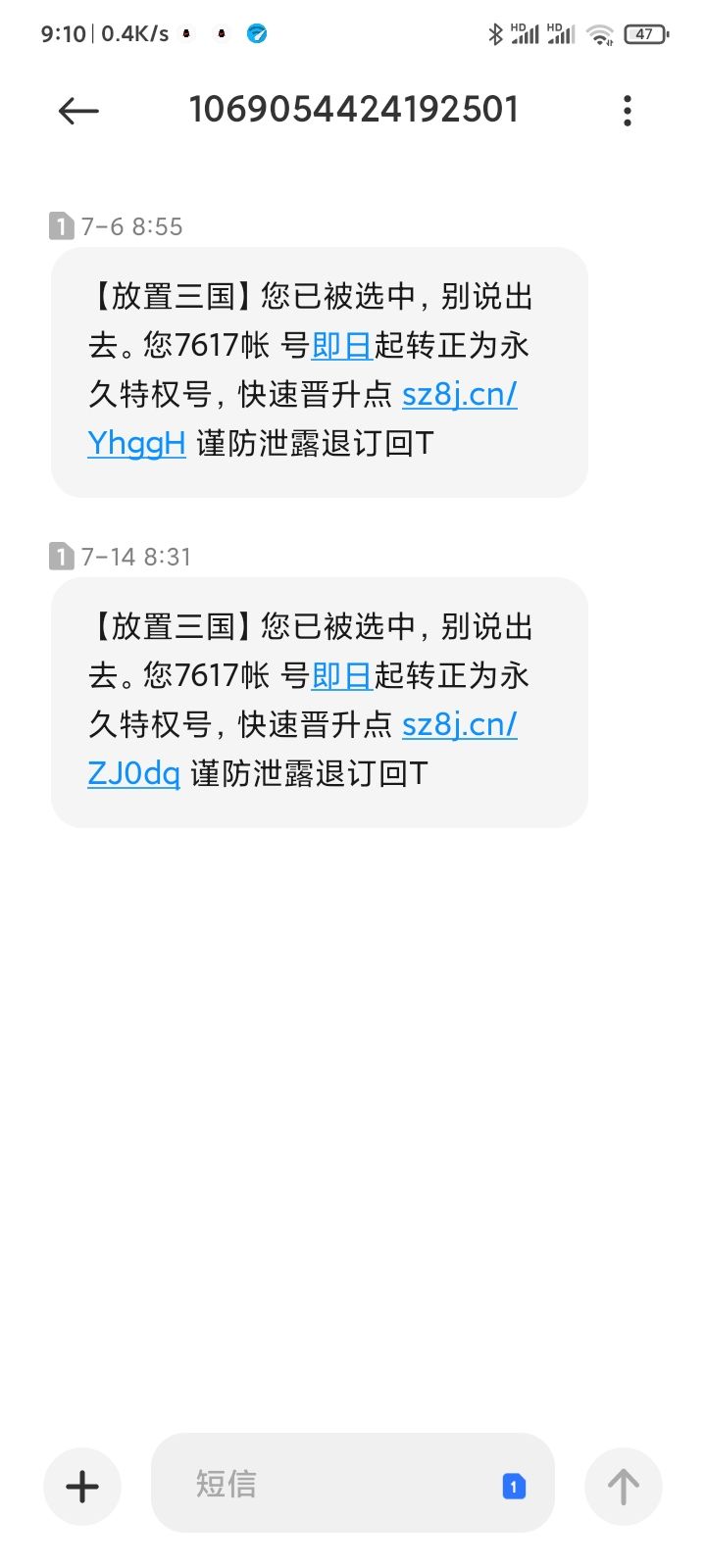The height and width of the screenshot is (1568, 706).
Task: Tap the 即日 link in the 7-14 message
Action: pos(341,676)
